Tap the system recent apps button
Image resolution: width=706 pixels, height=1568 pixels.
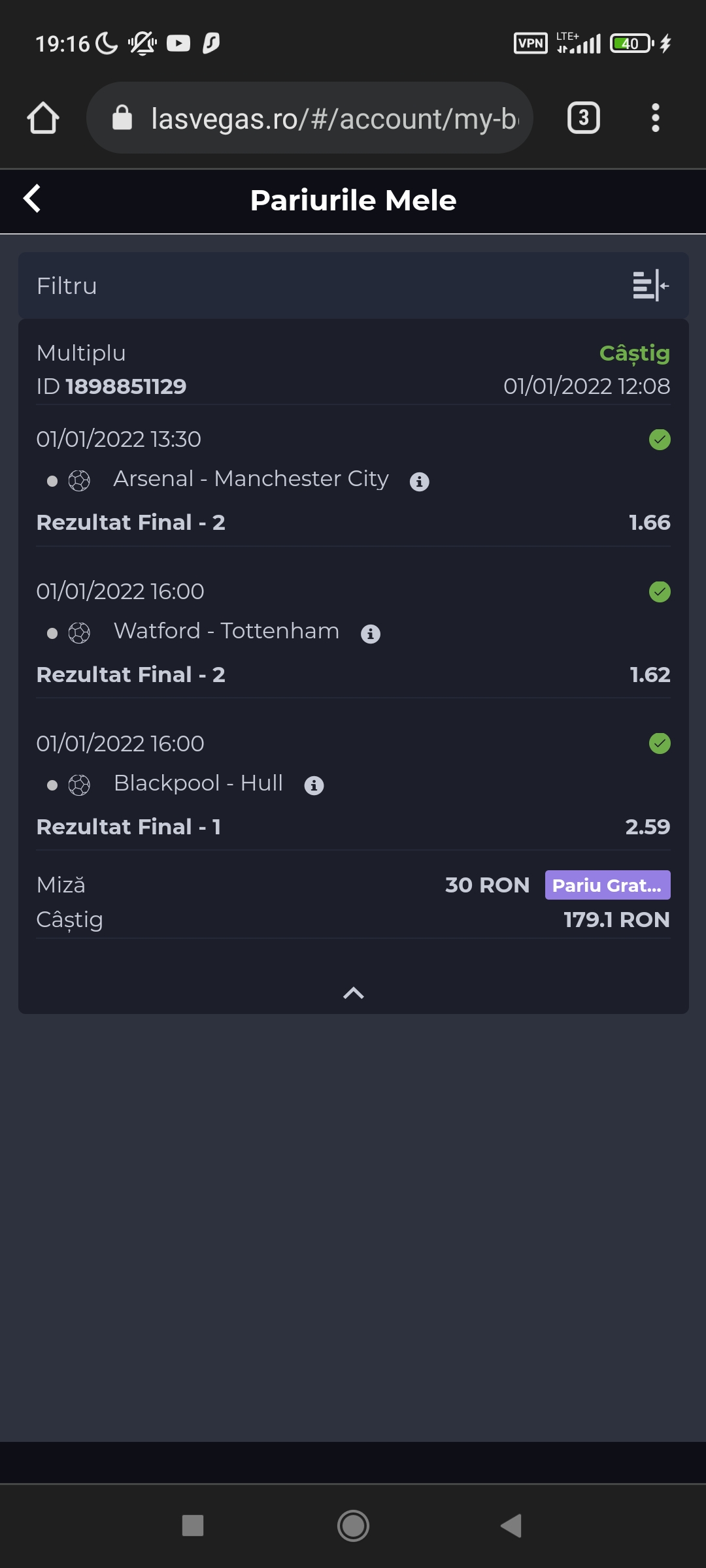point(193,1526)
